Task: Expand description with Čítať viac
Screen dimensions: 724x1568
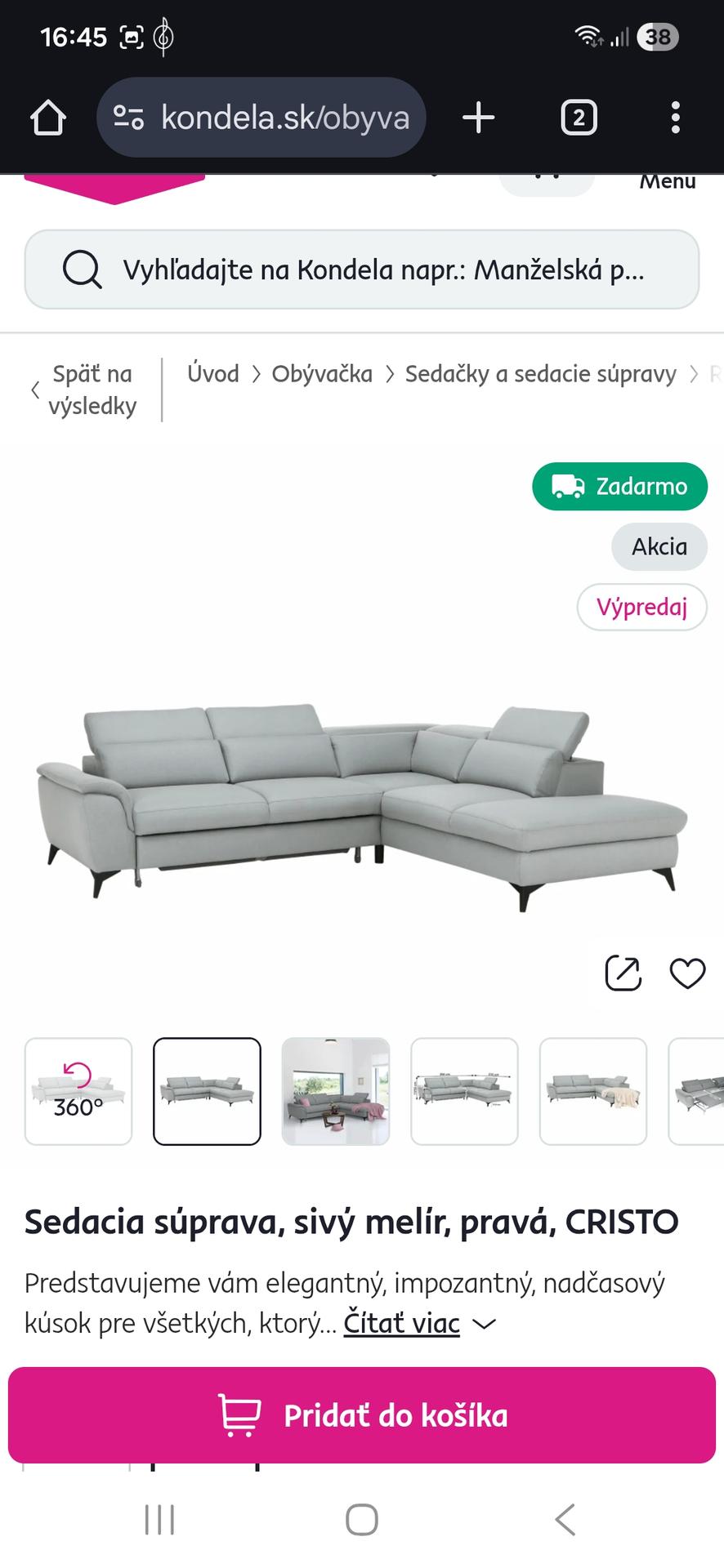Action: pos(401,1322)
